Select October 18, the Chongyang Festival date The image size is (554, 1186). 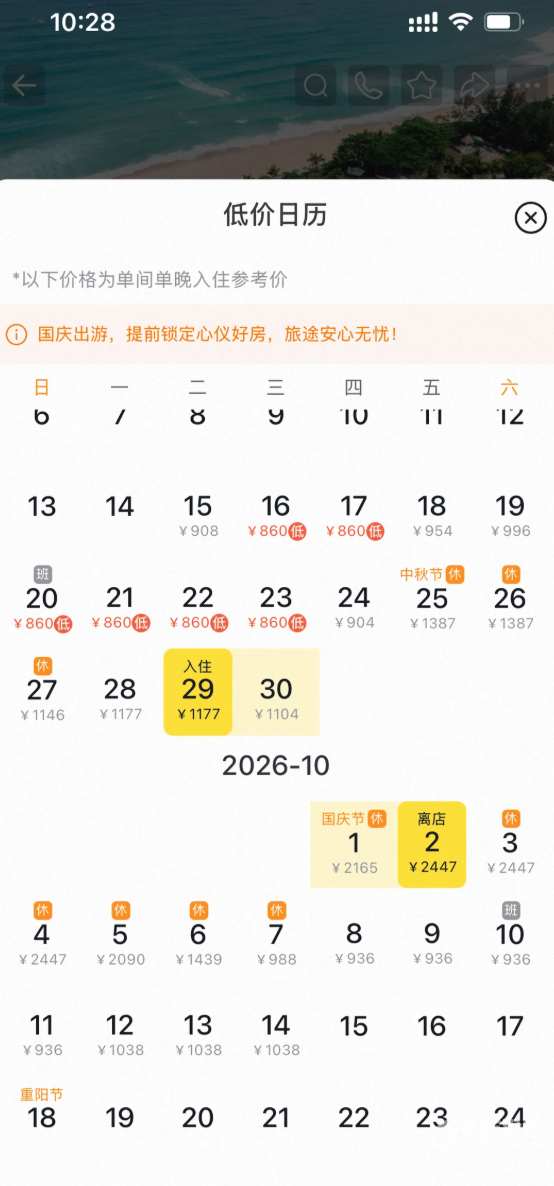pos(42,1109)
